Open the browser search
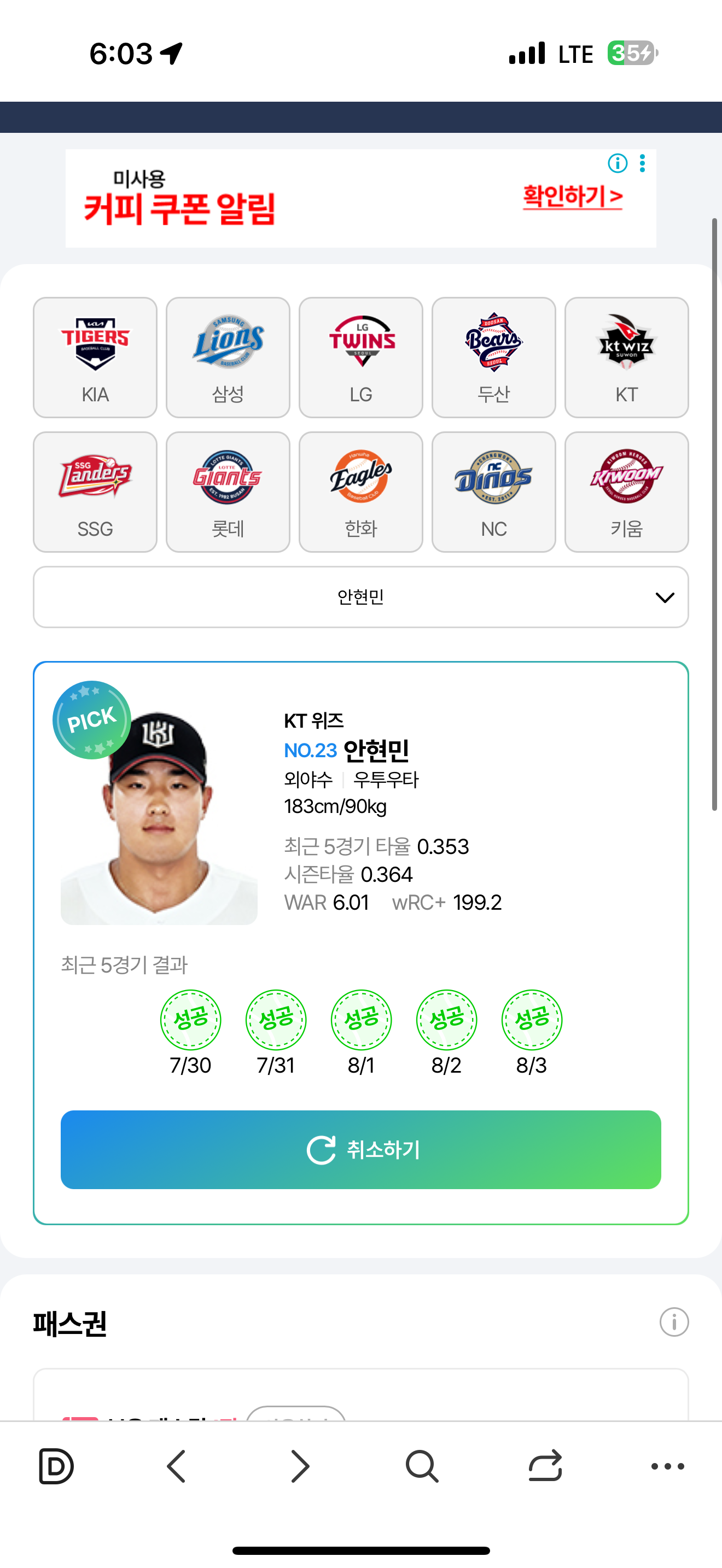Screen dimensions: 722x1568 click(x=421, y=1466)
